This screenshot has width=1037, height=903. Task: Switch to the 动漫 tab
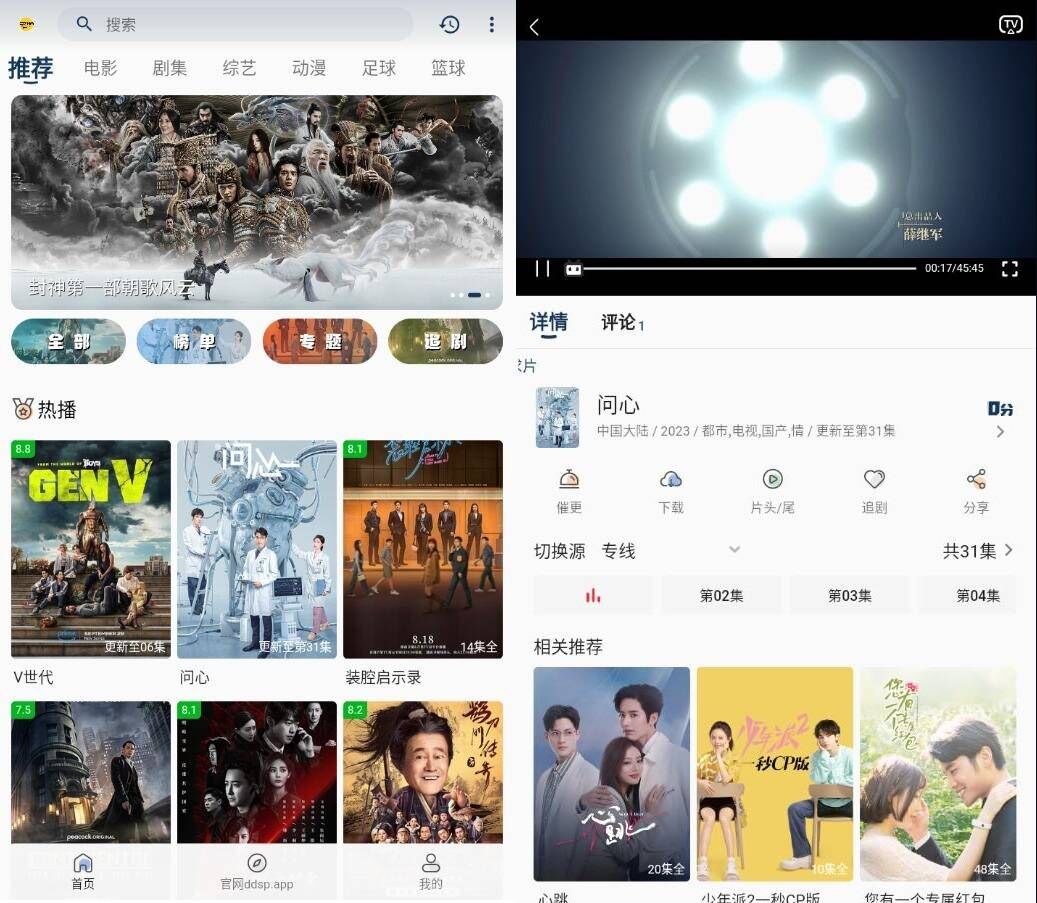(x=309, y=68)
